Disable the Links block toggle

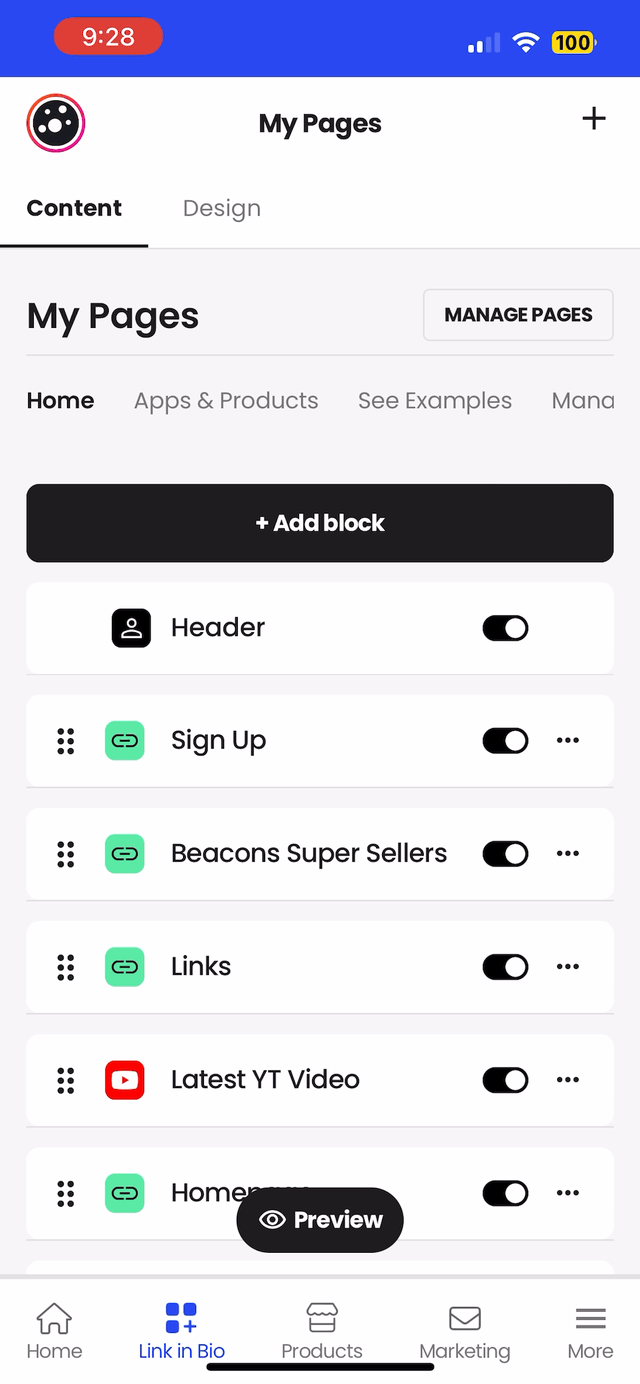coord(505,967)
